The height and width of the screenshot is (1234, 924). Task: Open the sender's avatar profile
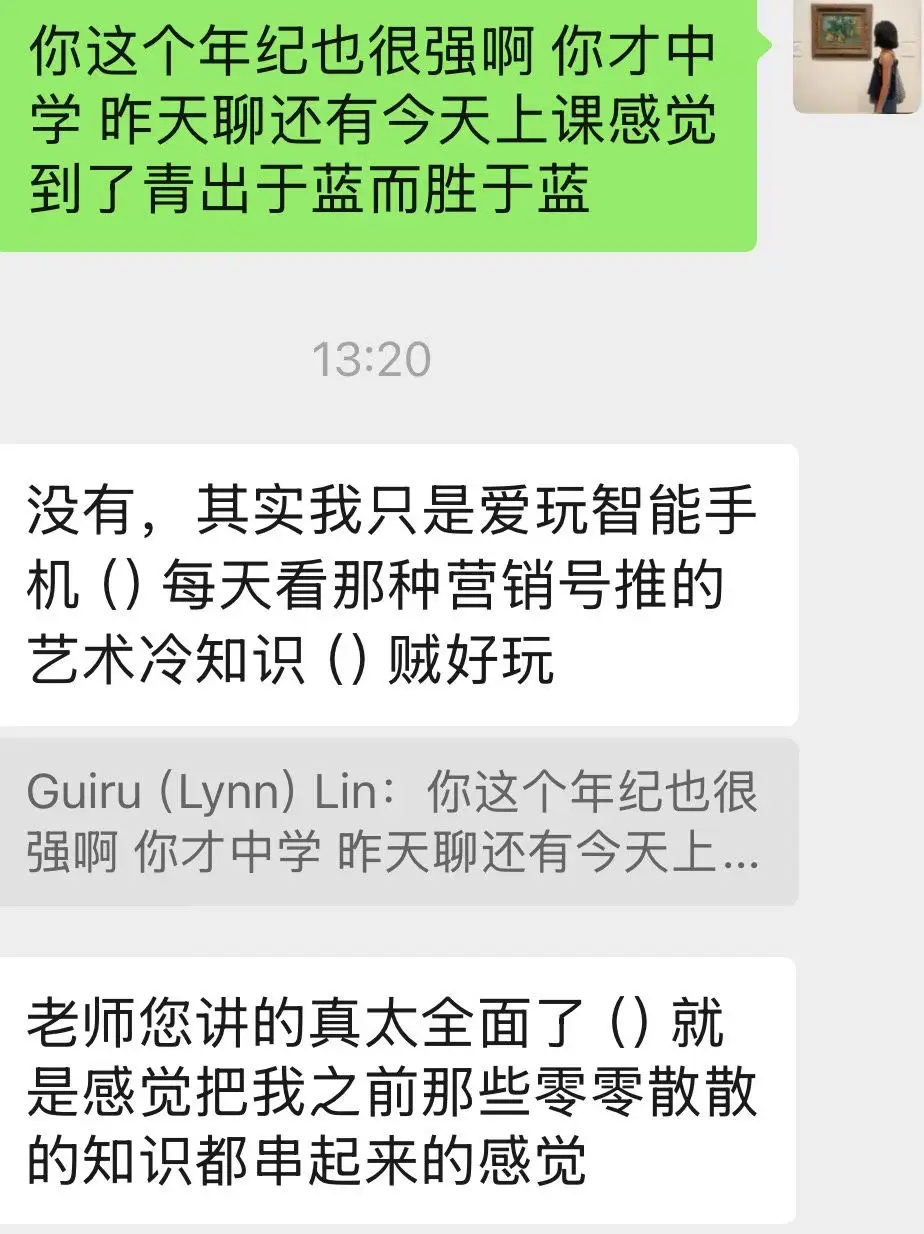click(x=857, y=57)
